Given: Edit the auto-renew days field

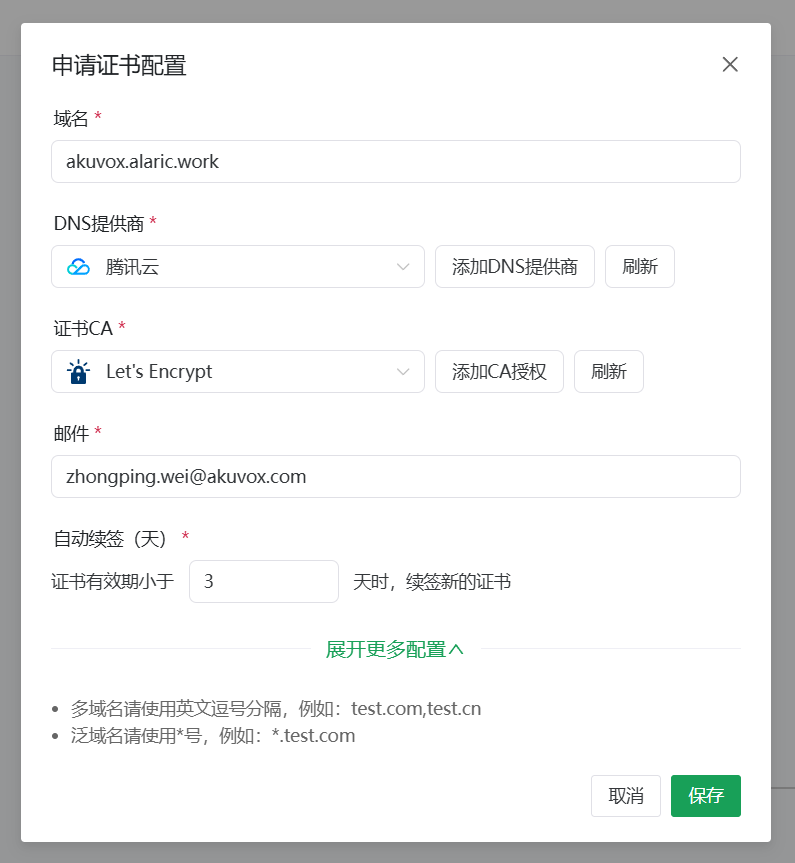Looking at the screenshot, I should click(264, 582).
